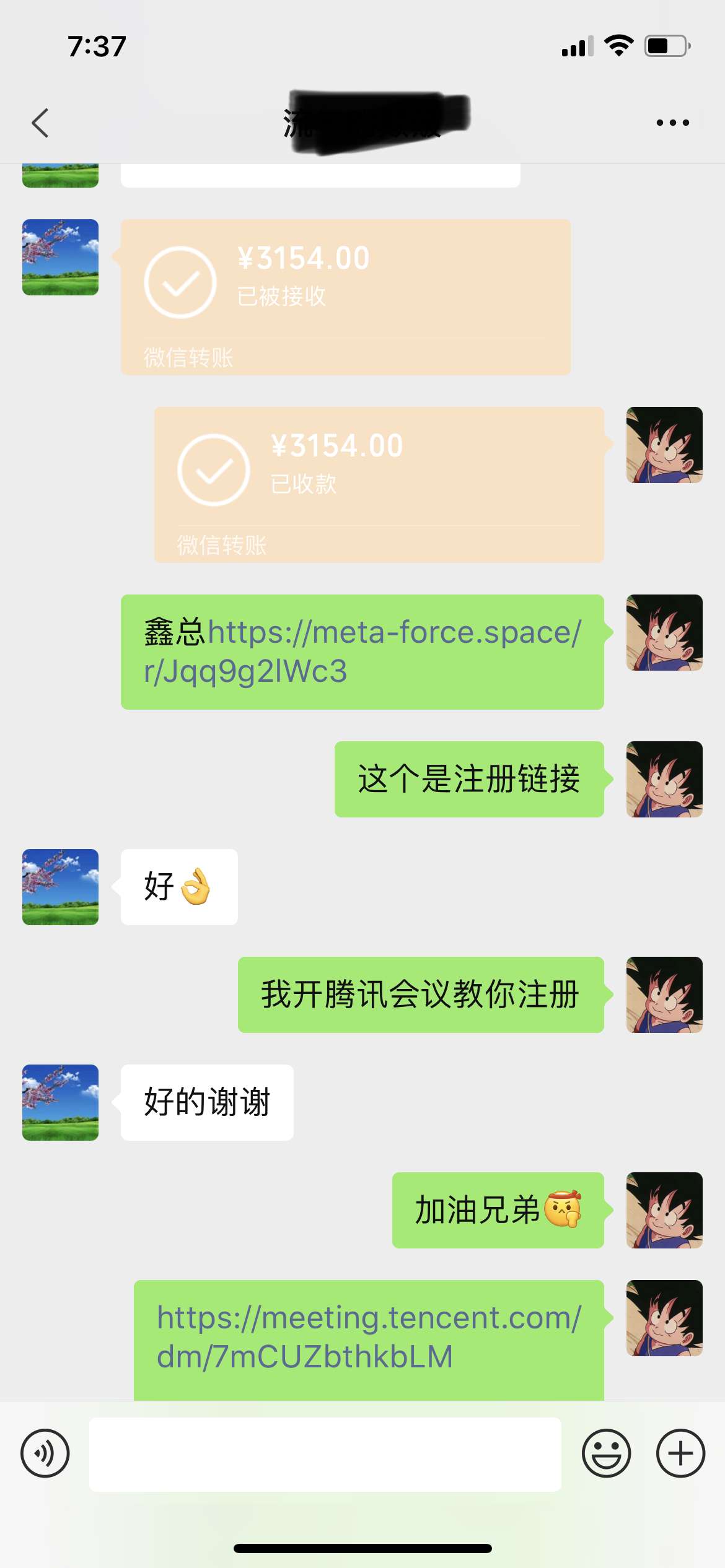725x1568 pixels.
Task: View the contact's avatar beside 好的谢谢
Action: pyautogui.click(x=60, y=1102)
